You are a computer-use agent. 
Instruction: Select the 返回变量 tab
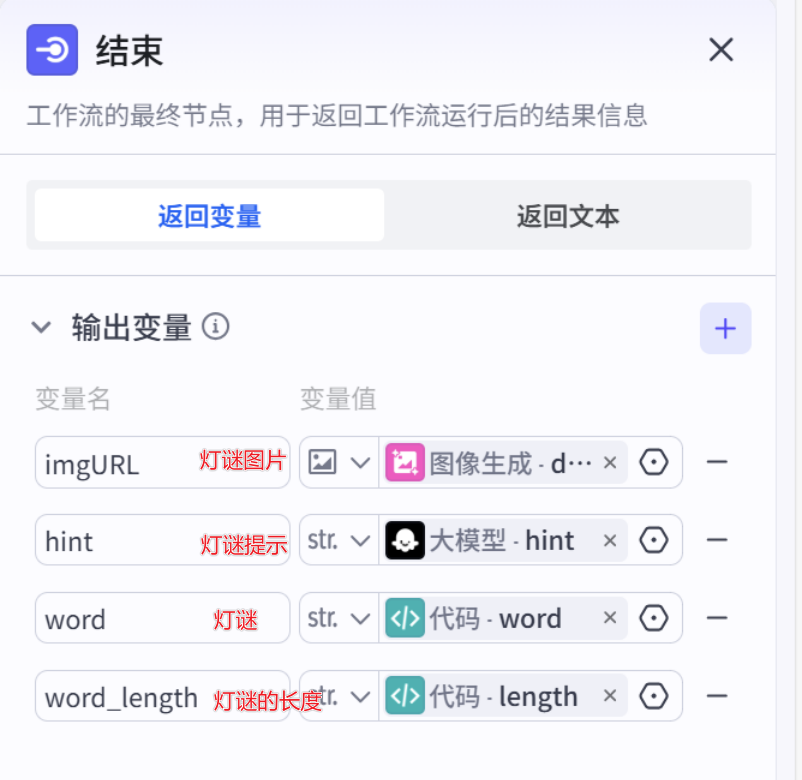[x=209, y=216]
